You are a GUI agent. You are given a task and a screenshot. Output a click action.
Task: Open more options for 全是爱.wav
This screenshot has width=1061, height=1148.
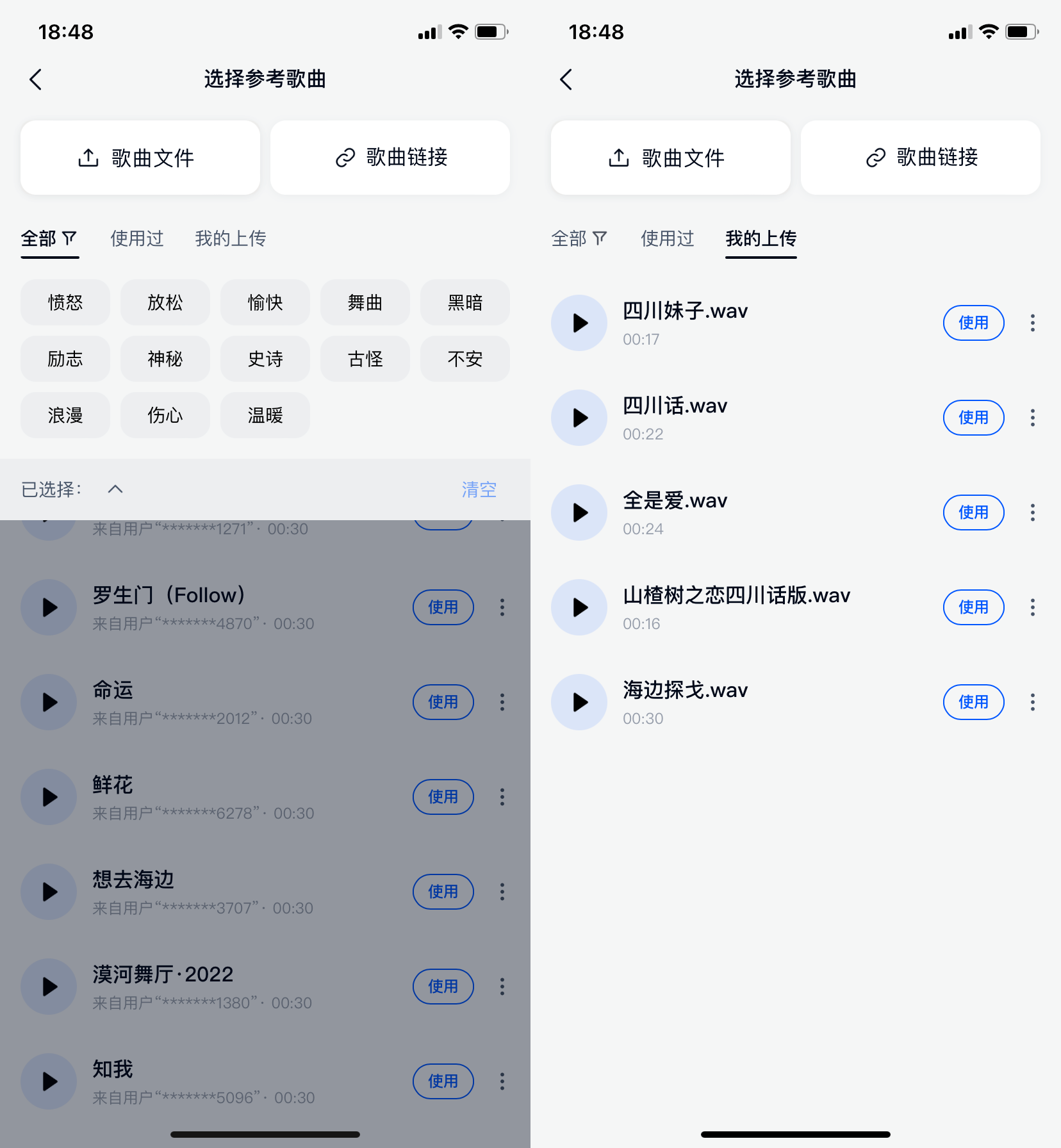point(1033,512)
